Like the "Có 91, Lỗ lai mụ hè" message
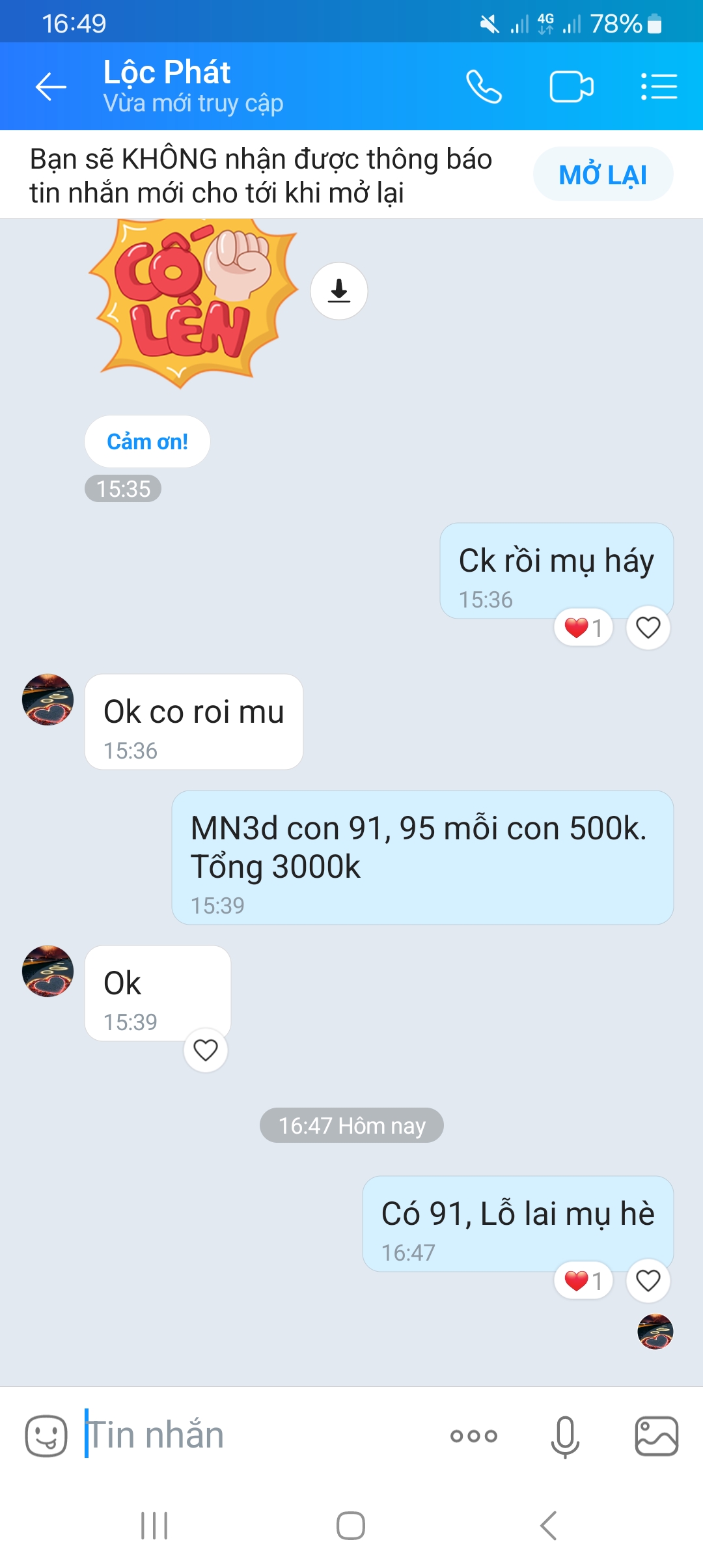Image resolution: width=703 pixels, height=1568 pixels. click(648, 1281)
